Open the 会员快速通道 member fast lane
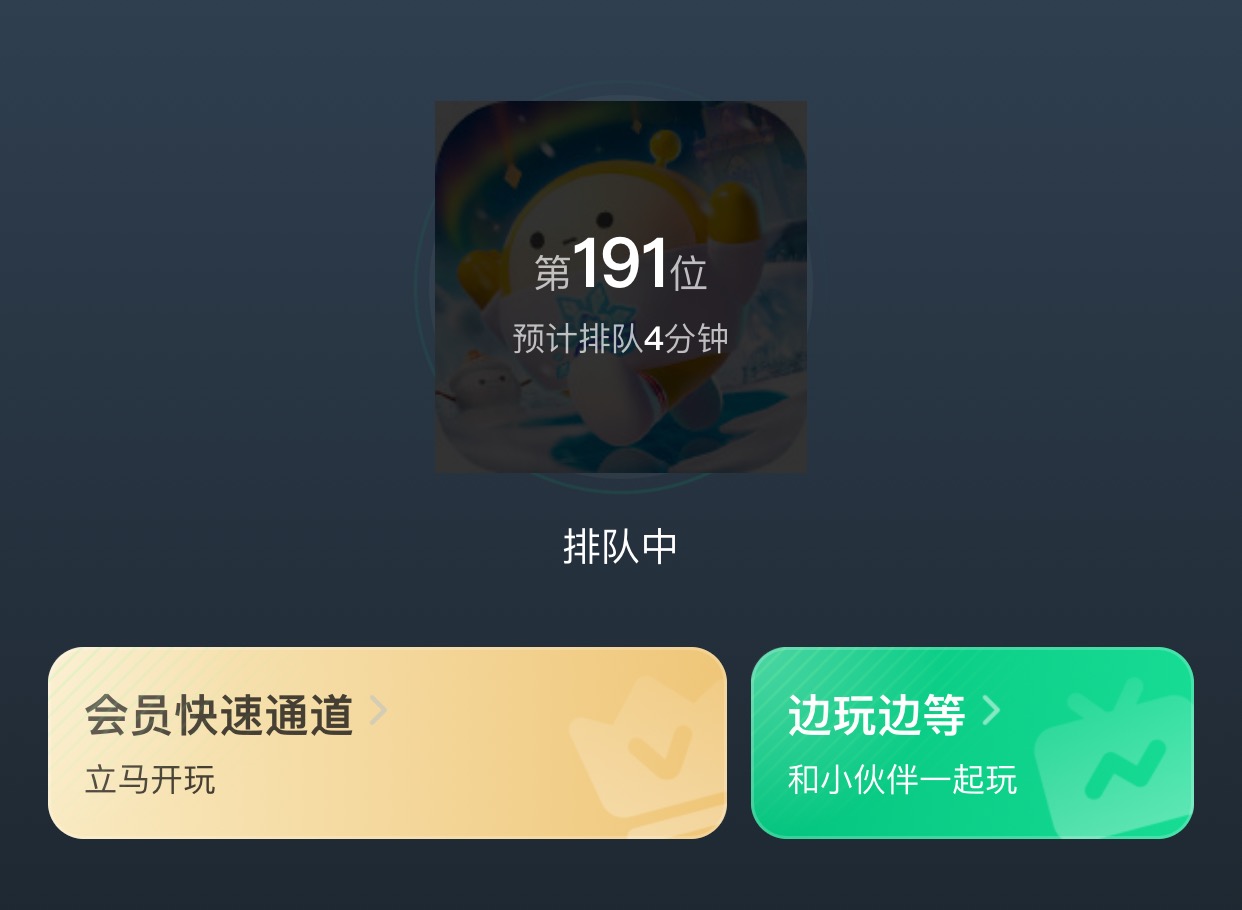This screenshot has height=910, width=1242. pyautogui.click(x=387, y=742)
